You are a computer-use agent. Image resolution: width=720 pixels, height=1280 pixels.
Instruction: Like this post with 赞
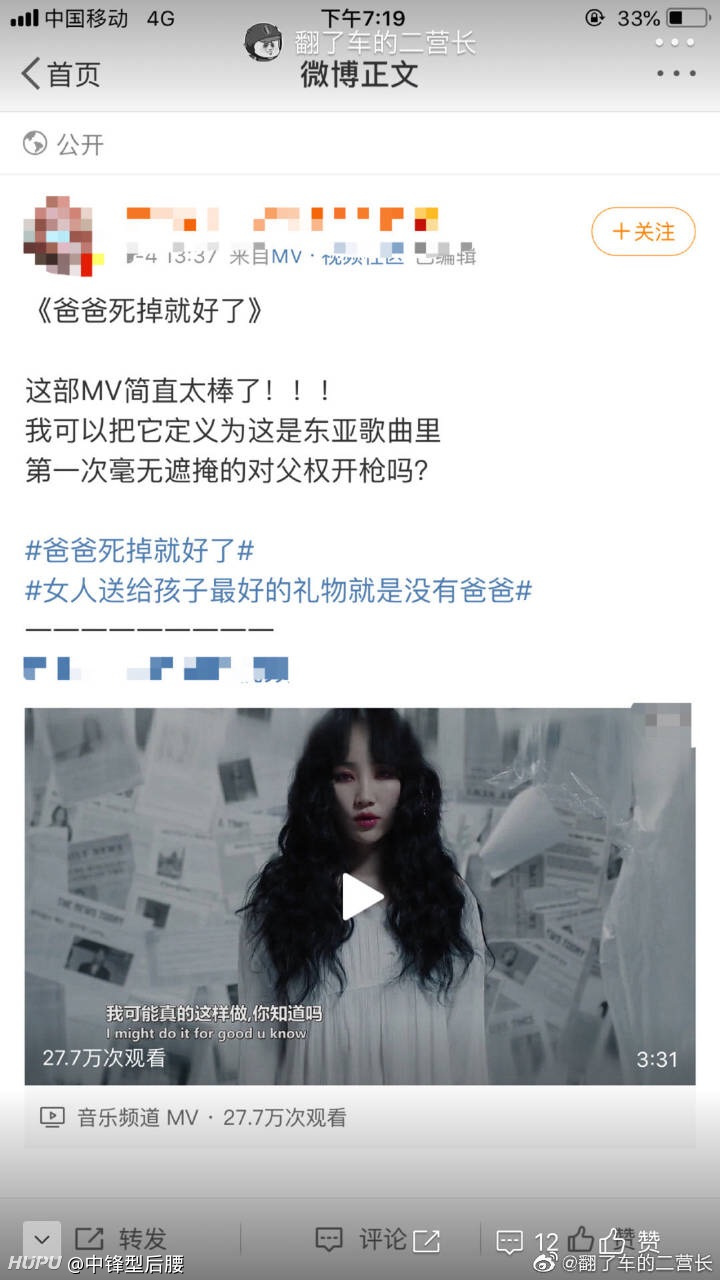click(630, 1241)
